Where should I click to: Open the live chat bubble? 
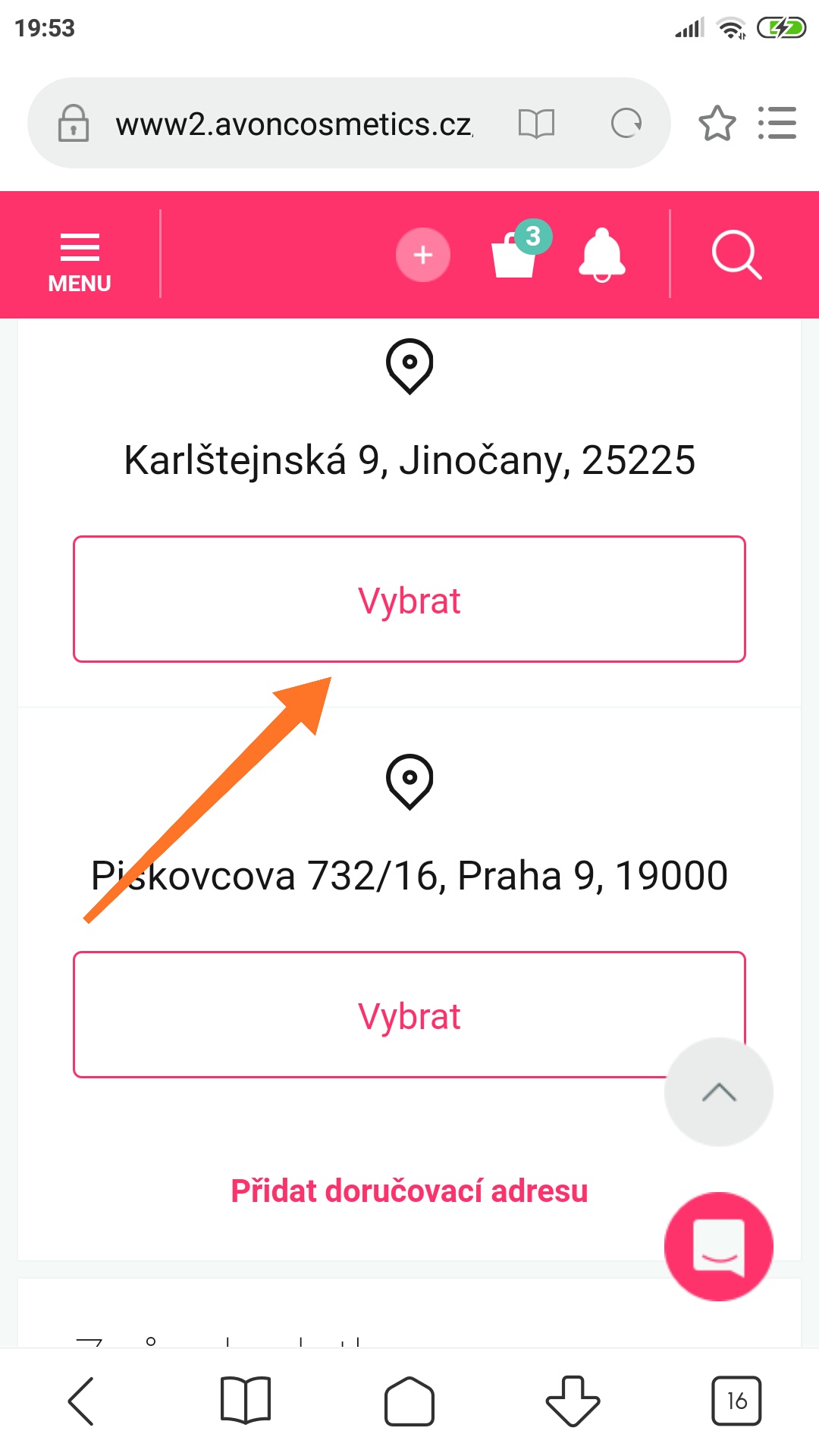pos(718,1247)
